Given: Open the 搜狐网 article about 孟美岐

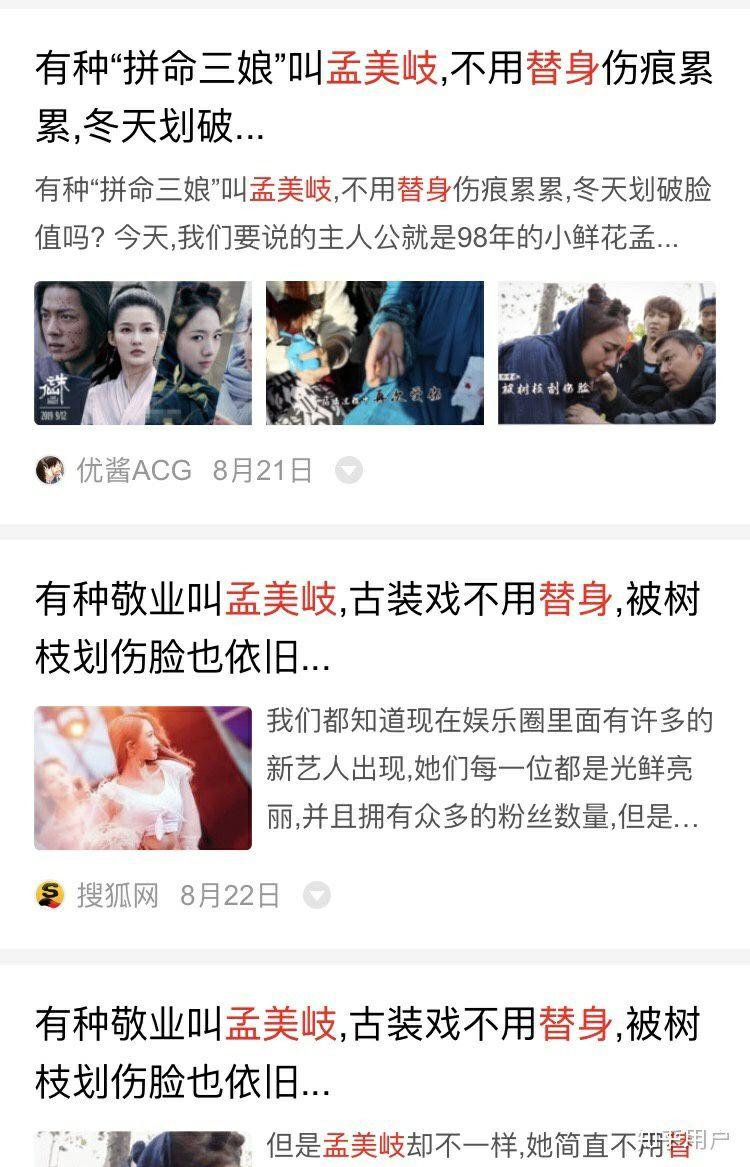Looking at the screenshot, I should pyautogui.click(x=367, y=628).
